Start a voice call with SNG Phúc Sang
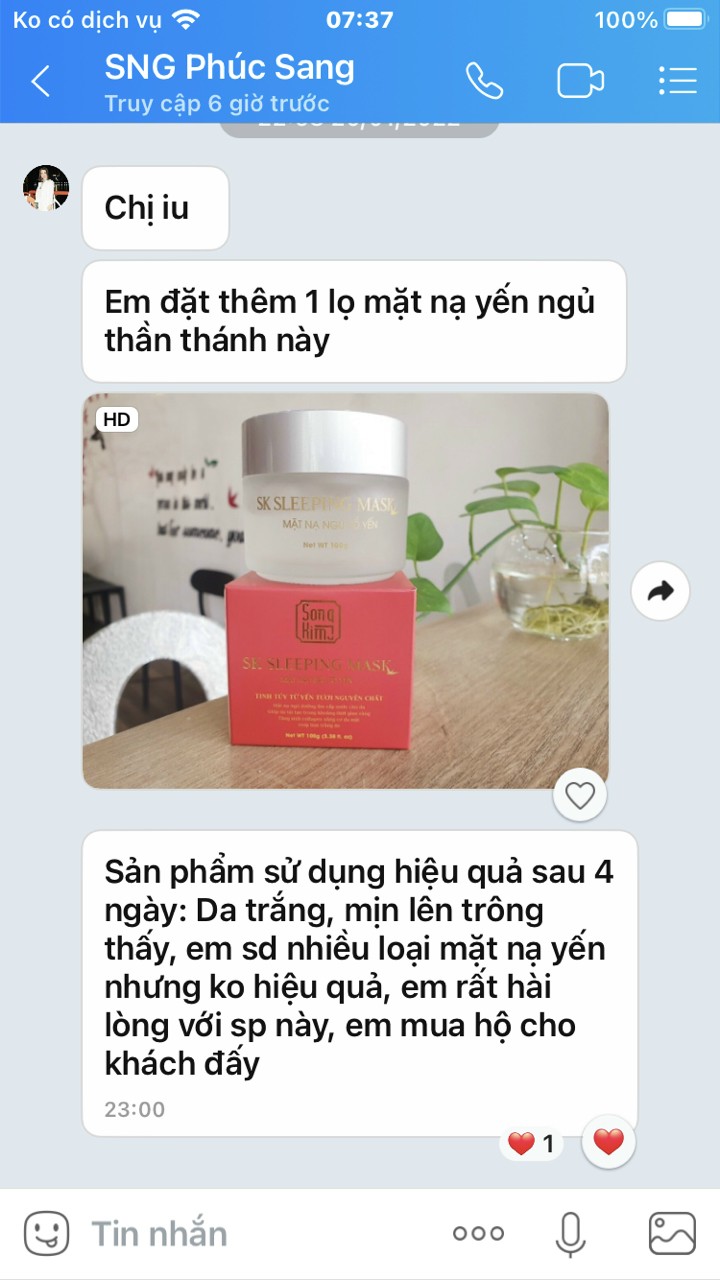 485,81
